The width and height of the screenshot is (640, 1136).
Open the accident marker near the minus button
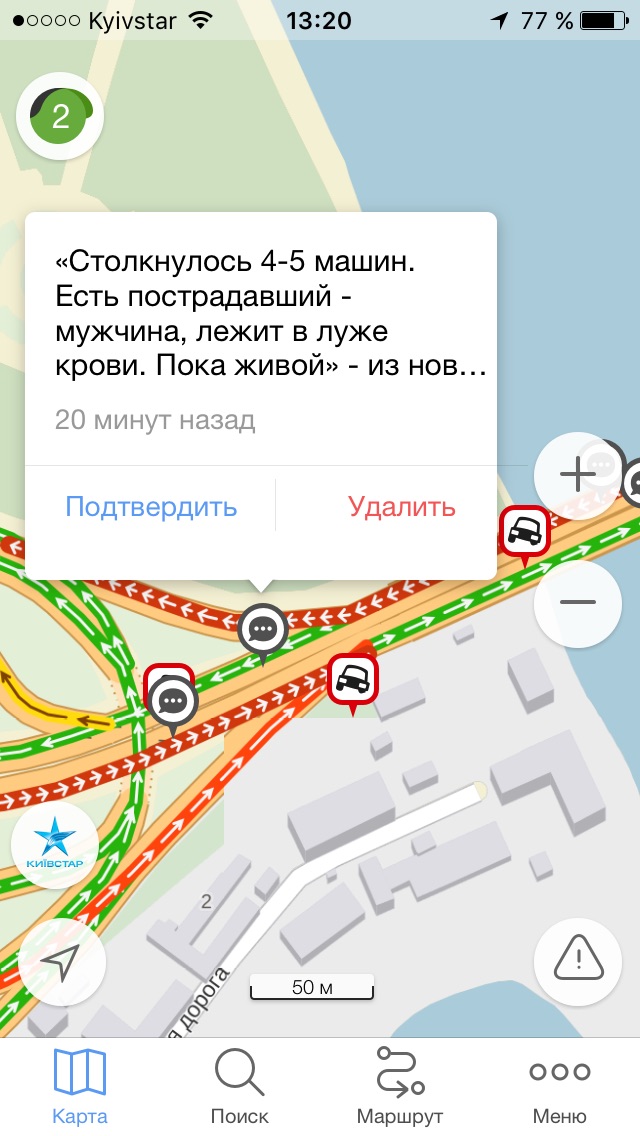point(524,531)
